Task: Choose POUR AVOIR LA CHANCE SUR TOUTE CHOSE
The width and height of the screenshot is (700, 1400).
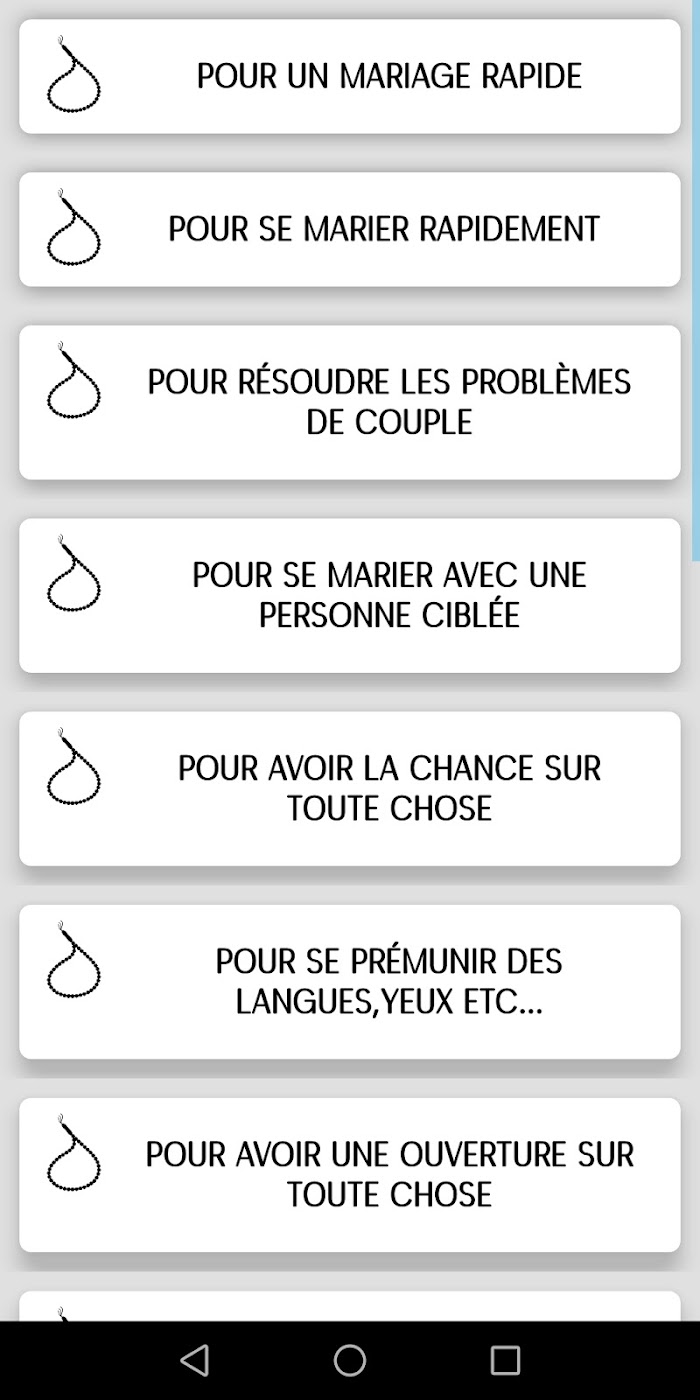Action: pyautogui.click(x=350, y=788)
